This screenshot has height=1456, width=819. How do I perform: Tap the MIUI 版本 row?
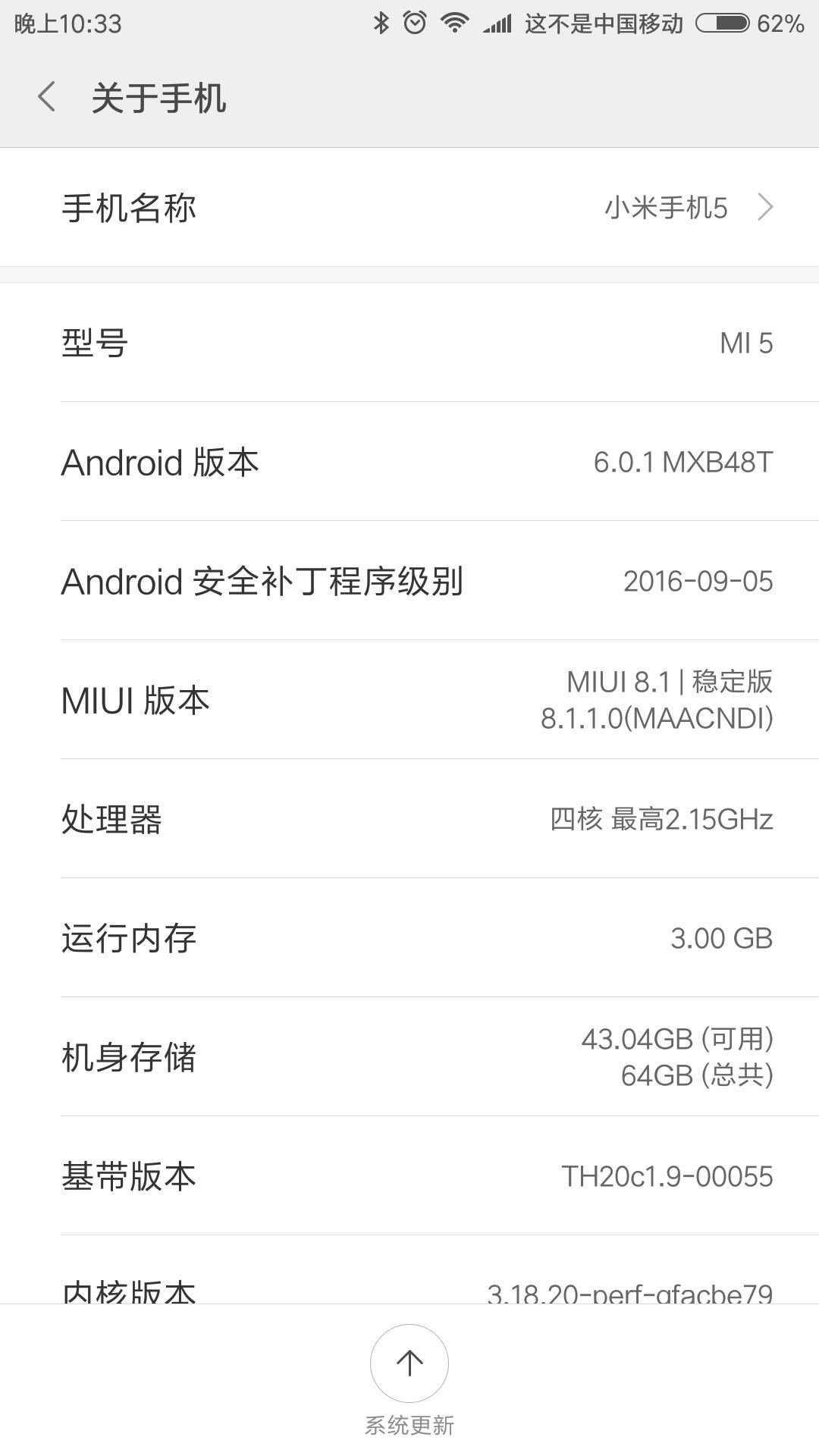pyautogui.click(x=409, y=699)
